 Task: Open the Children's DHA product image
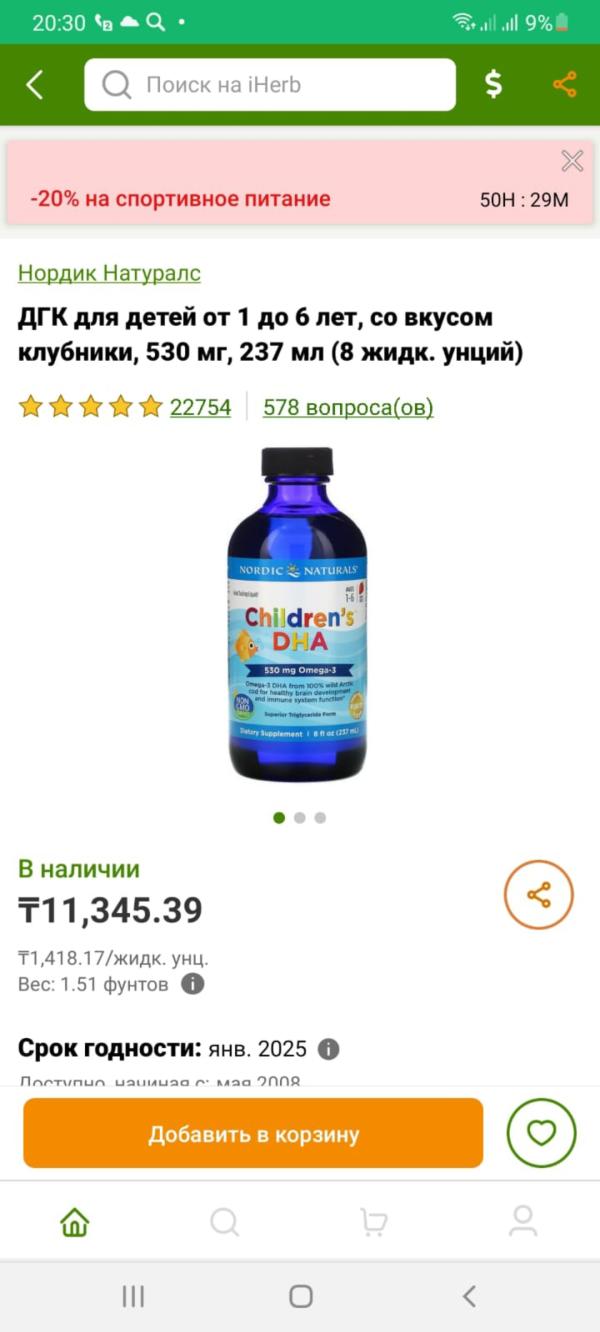[297, 615]
